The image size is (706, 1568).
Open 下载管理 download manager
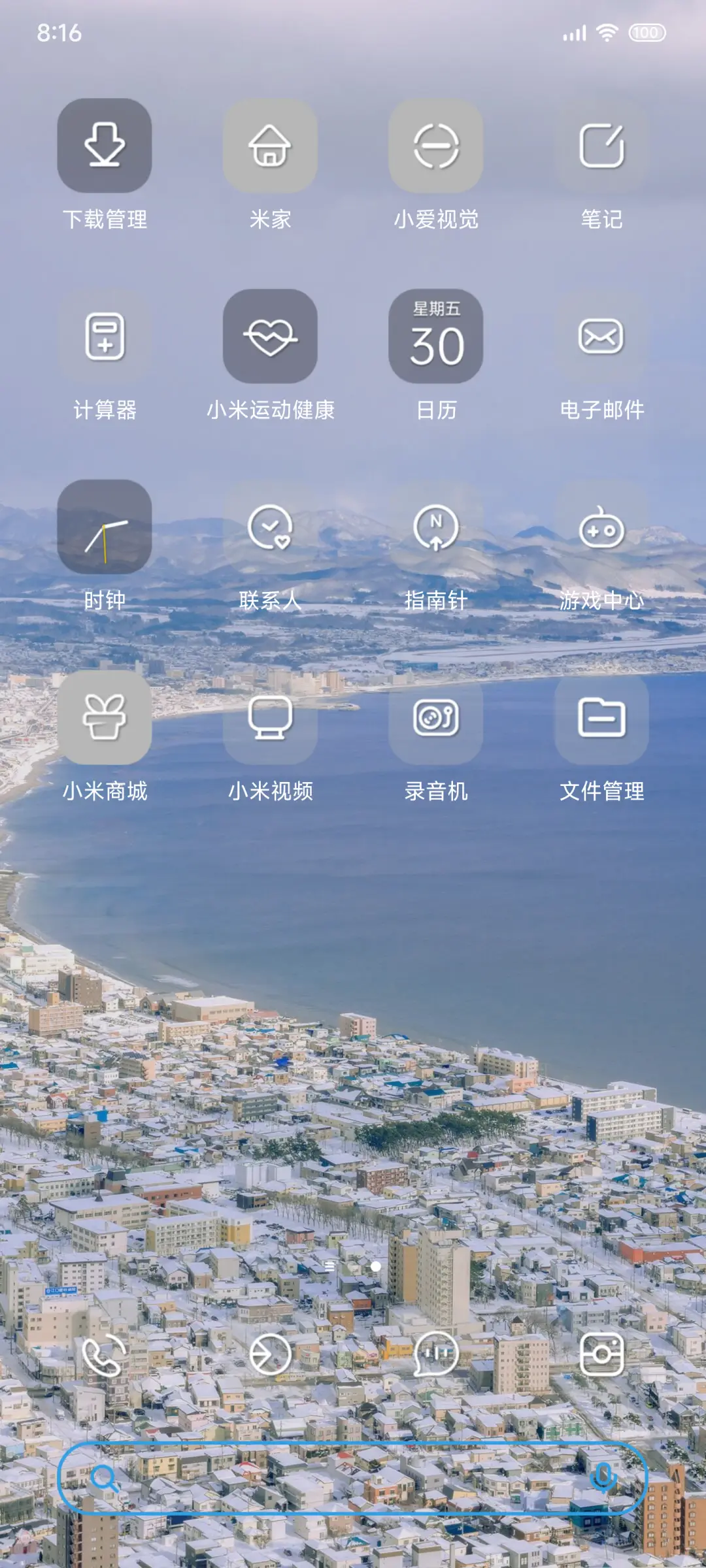coord(105,146)
